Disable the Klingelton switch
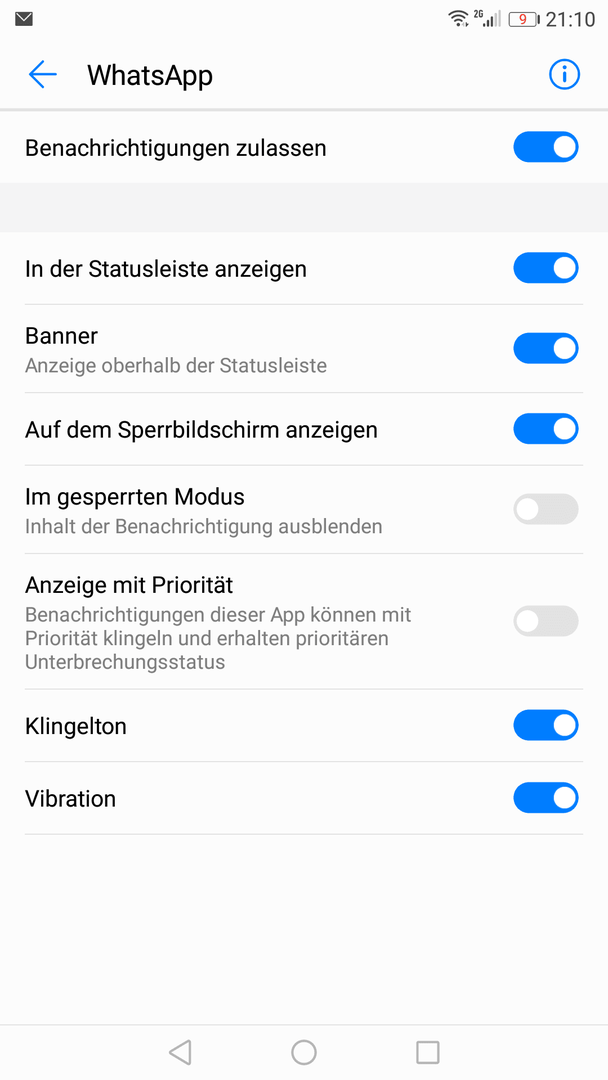This screenshot has width=608, height=1080. 545,725
